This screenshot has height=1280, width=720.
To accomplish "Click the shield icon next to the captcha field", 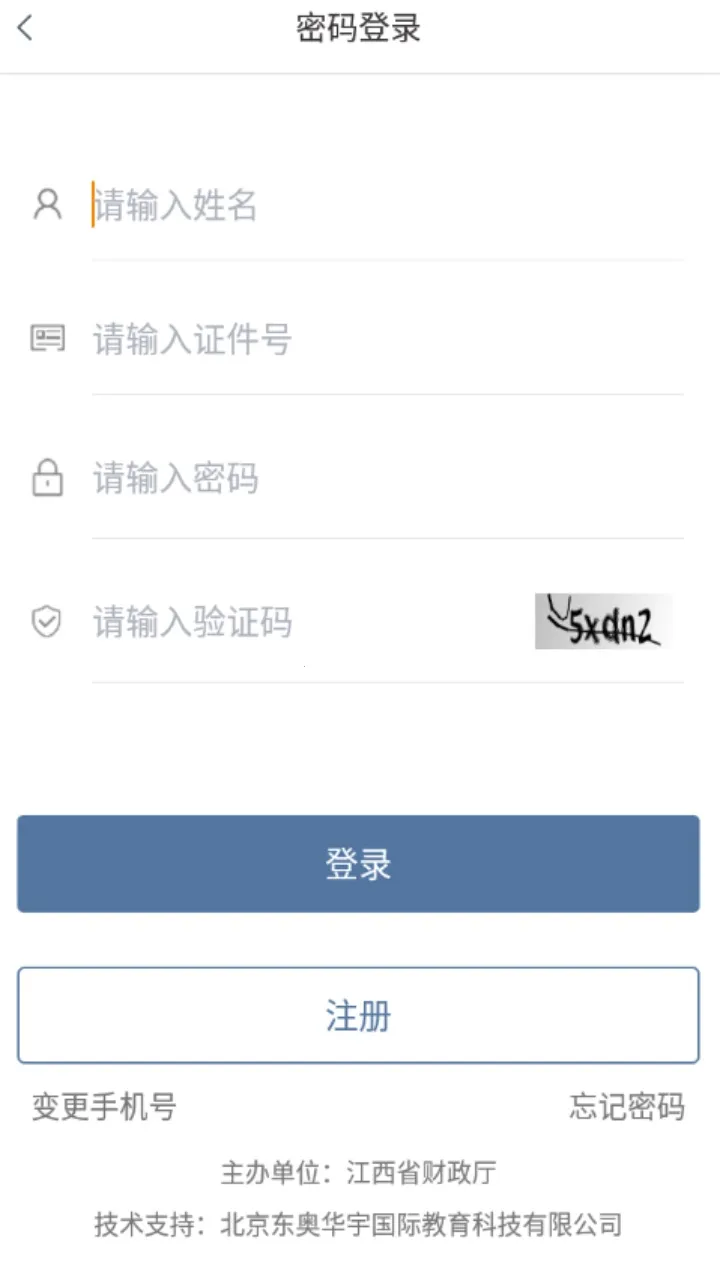I will point(46,621).
